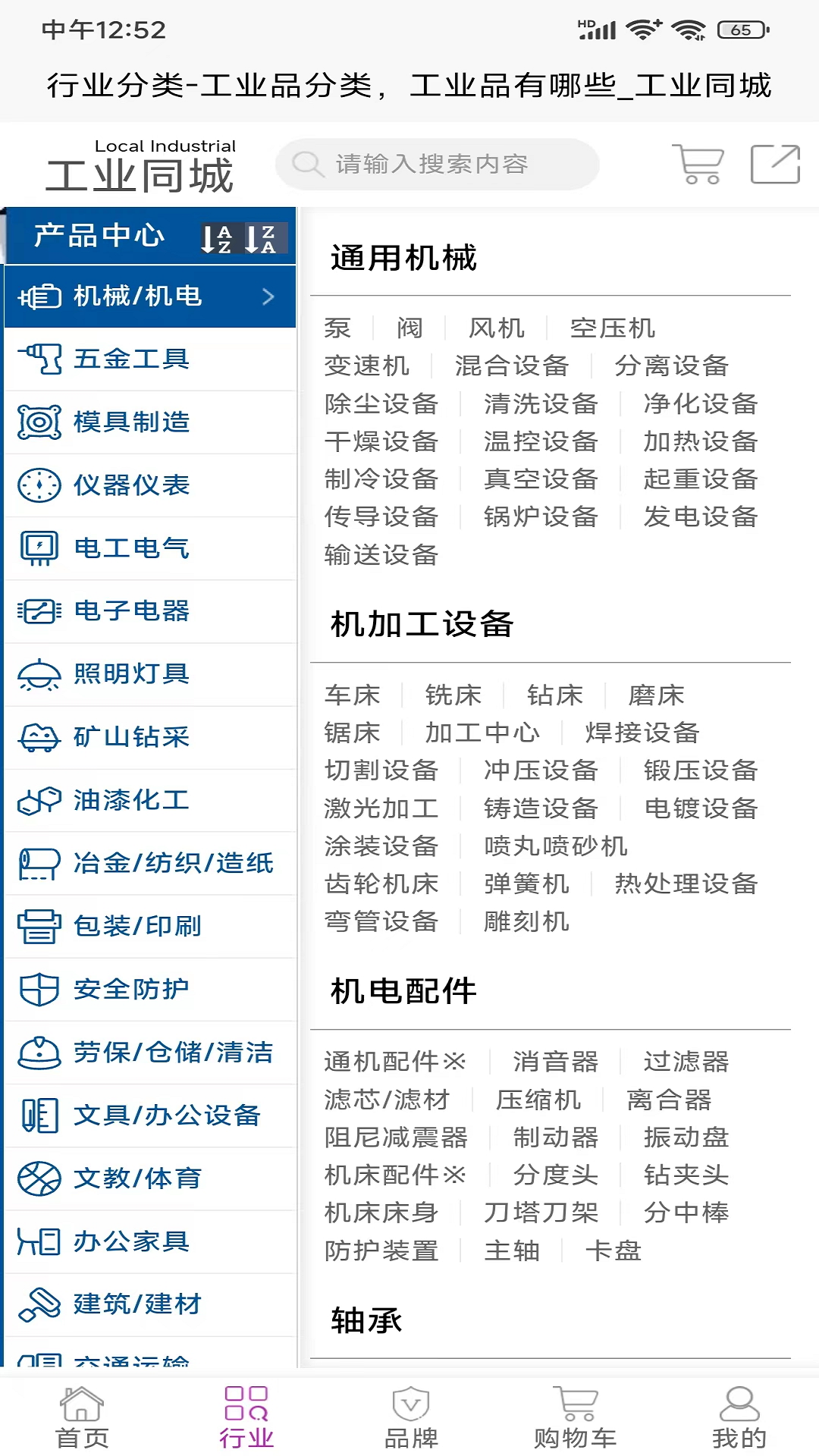Open the shopping cart icon at top right
Viewport: 819px width, 1456px height.
point(696,165)
